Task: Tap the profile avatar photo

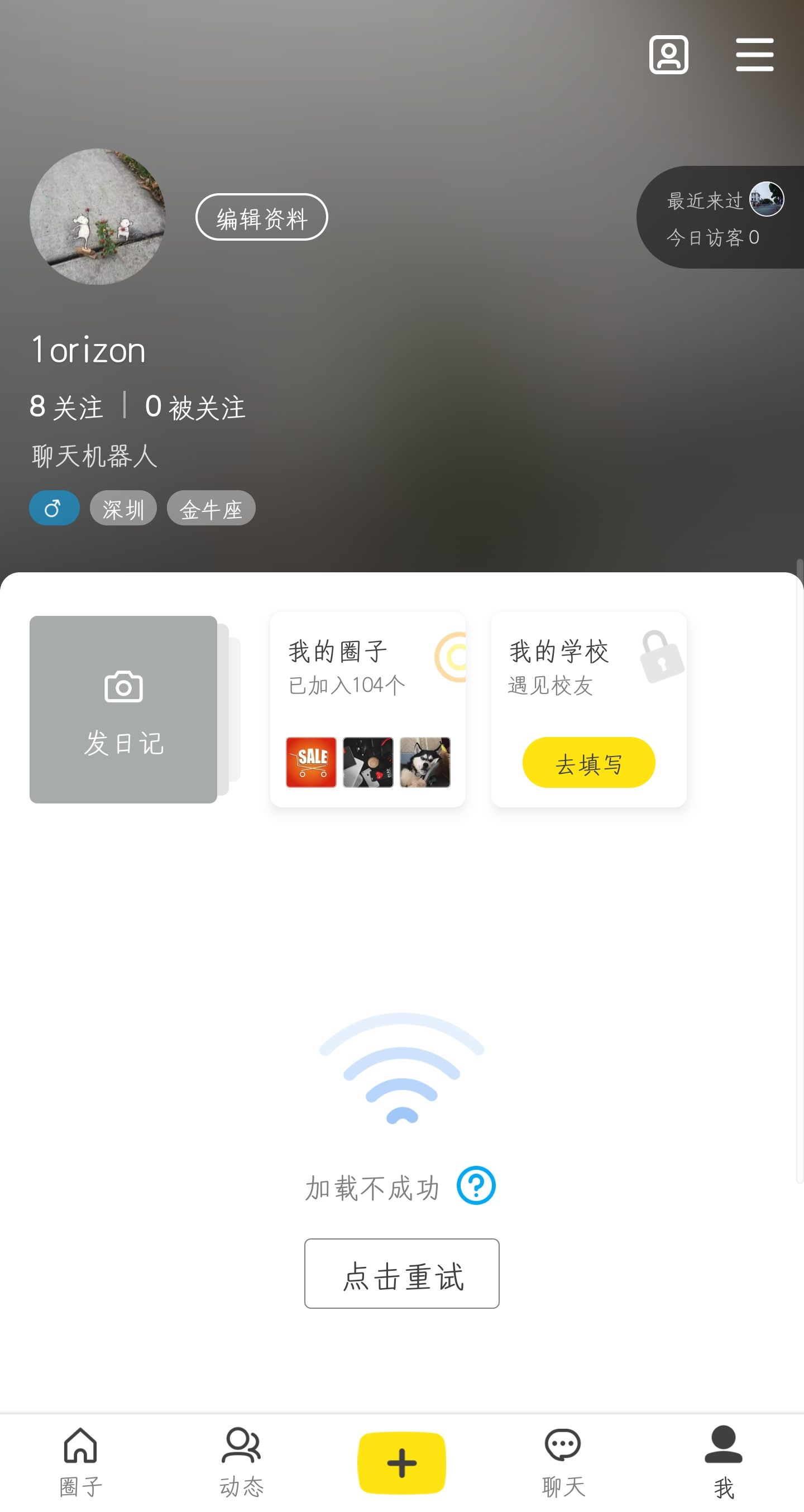Action: pos(97,217)
